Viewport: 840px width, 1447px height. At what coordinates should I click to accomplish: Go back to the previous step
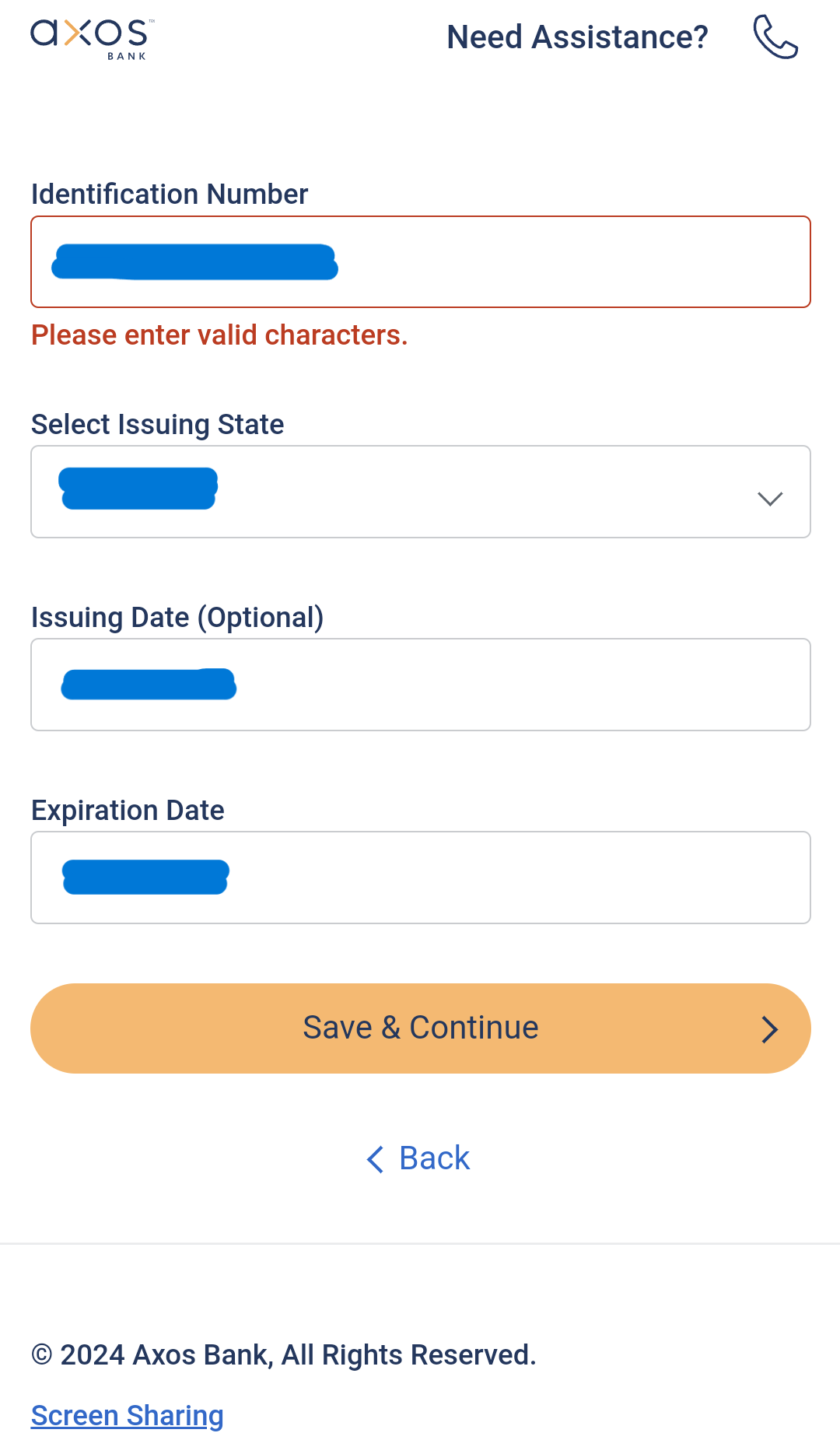click(420, 1158)
